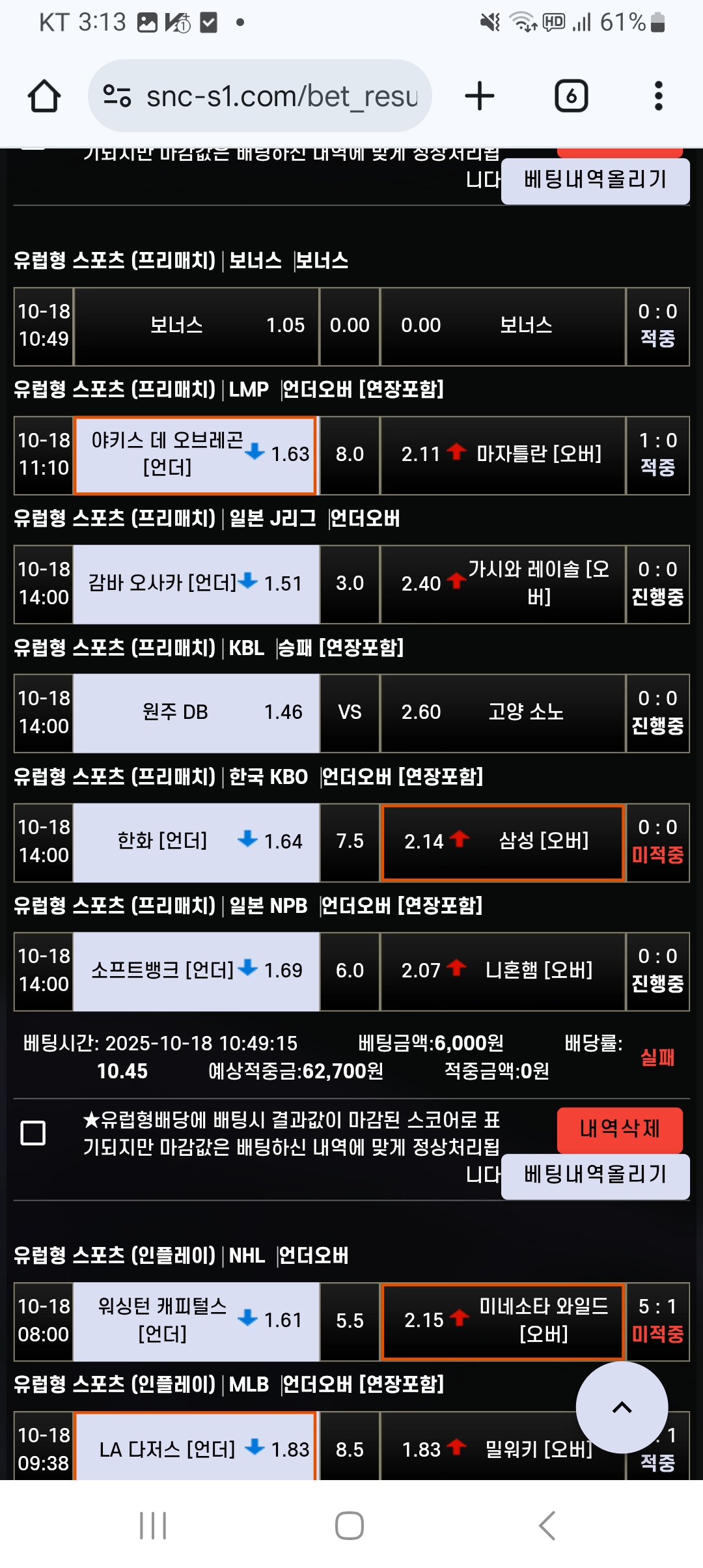The height and width of the screenshot is (1568, 703).
Task: Go to the browser home page
Action: (x=44, y=96)
